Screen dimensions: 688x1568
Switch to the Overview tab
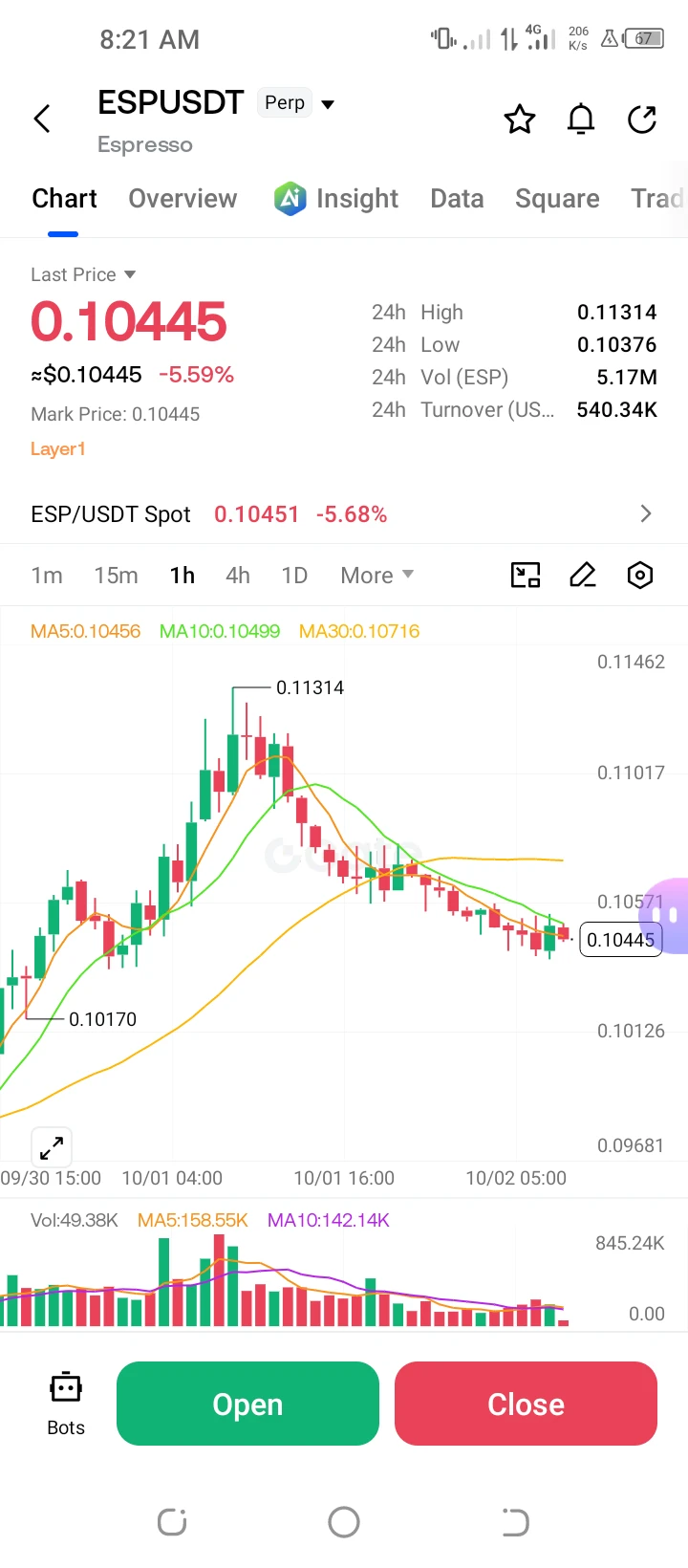pos(183,199)
